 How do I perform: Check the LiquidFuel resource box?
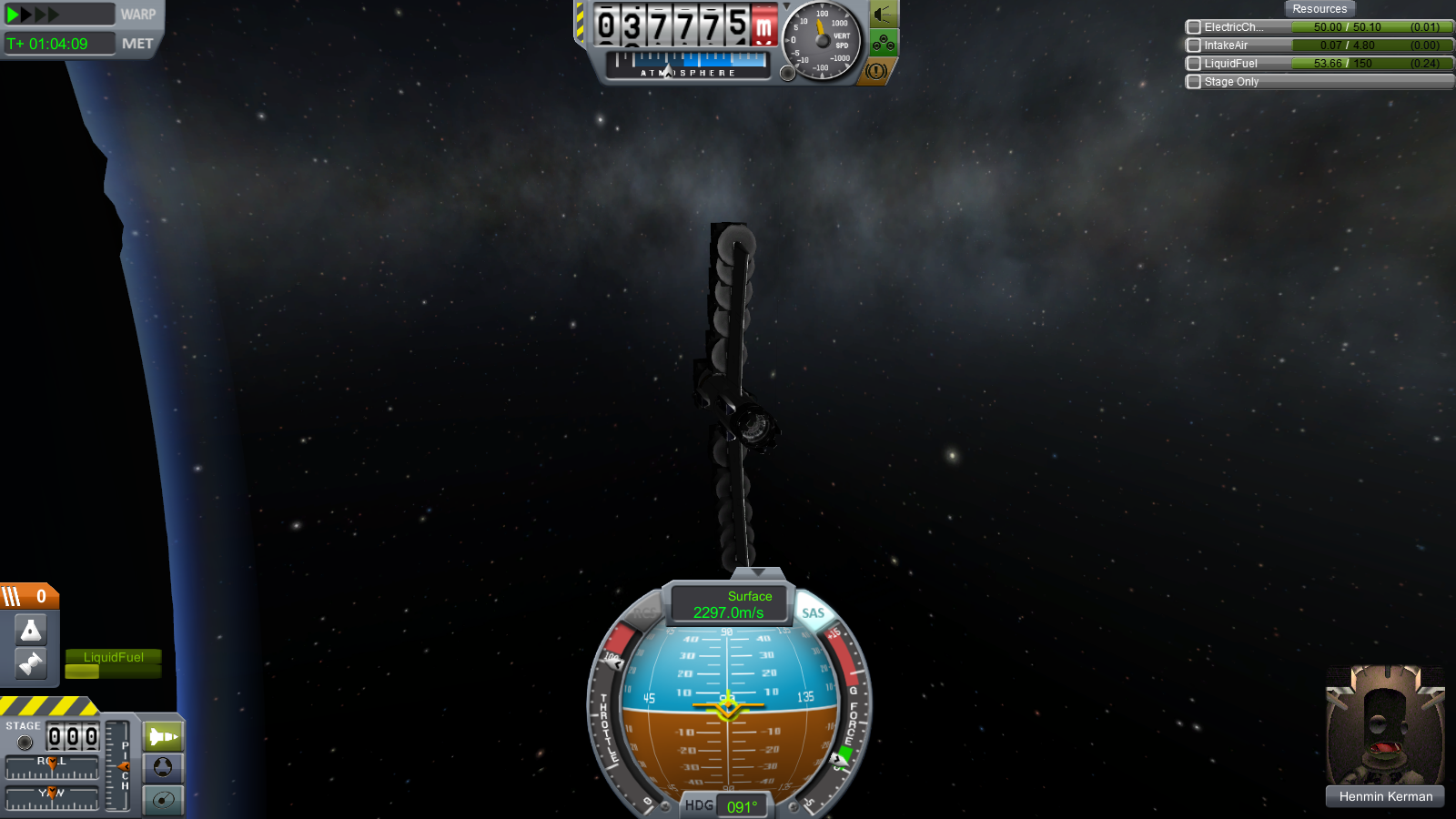[1194, 64]
